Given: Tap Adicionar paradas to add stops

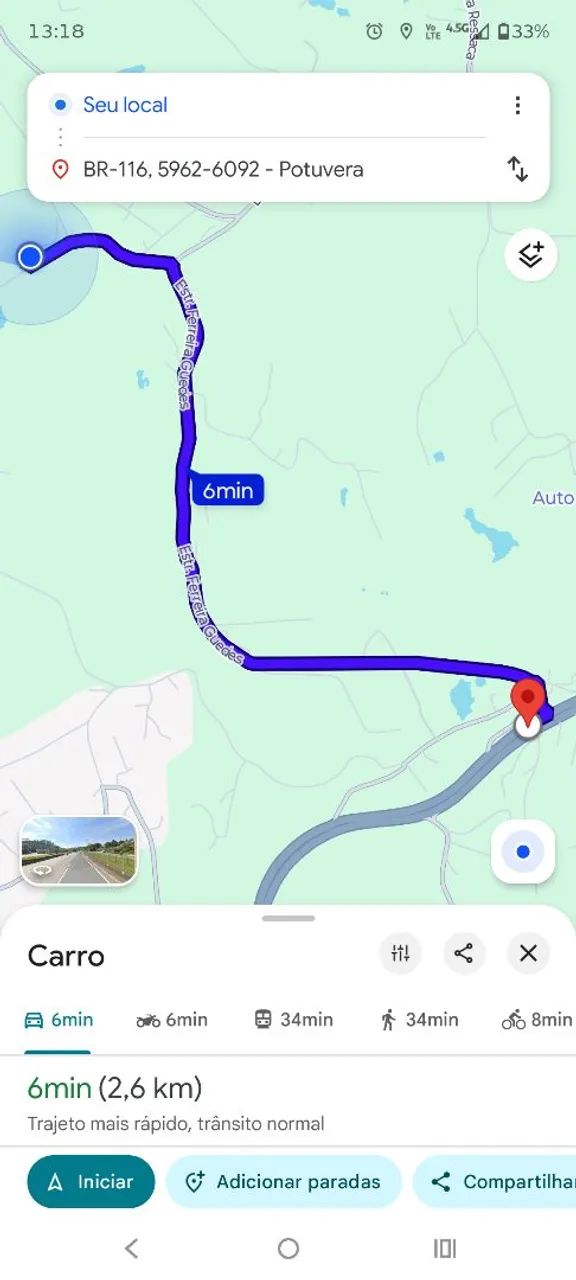Looking at the screenshot, I should pyautogui.click(x=284, y=1182).
